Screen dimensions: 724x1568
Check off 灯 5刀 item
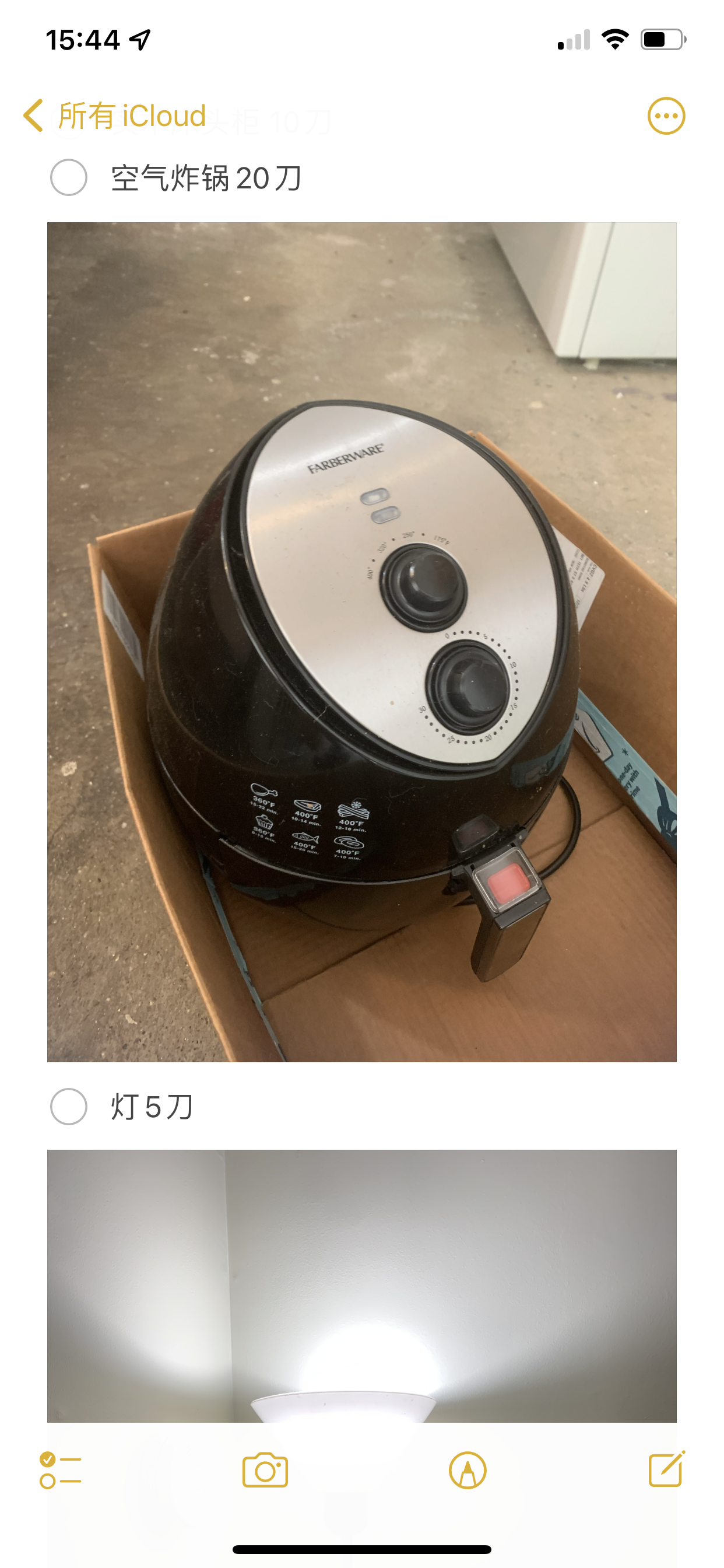pos(69,1107)
